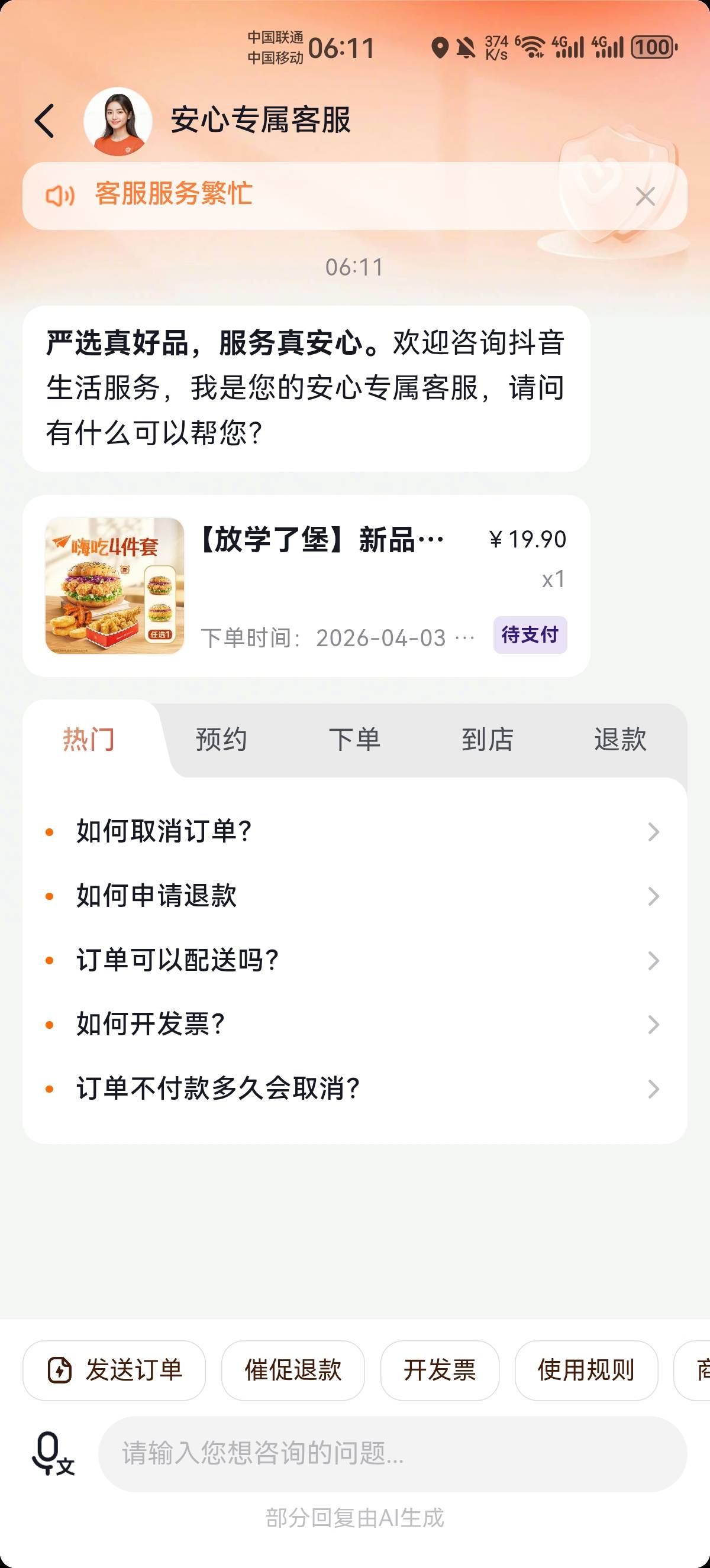Screen dimensions: 710x1568
Task: Switch to the 预约 tab
Action: click(x=221, y=740)
